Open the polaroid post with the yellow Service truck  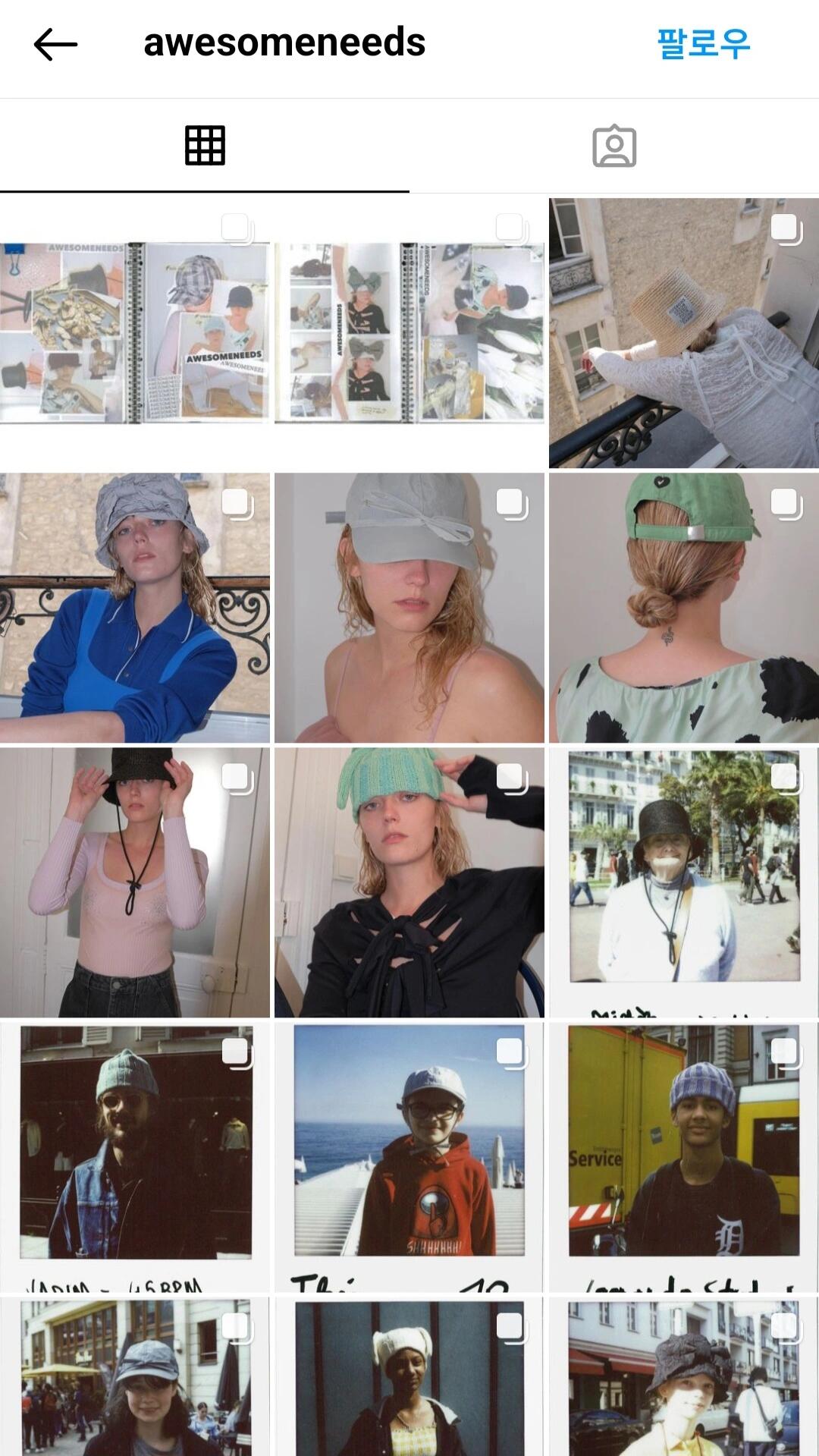click(x=683, y=1157)
